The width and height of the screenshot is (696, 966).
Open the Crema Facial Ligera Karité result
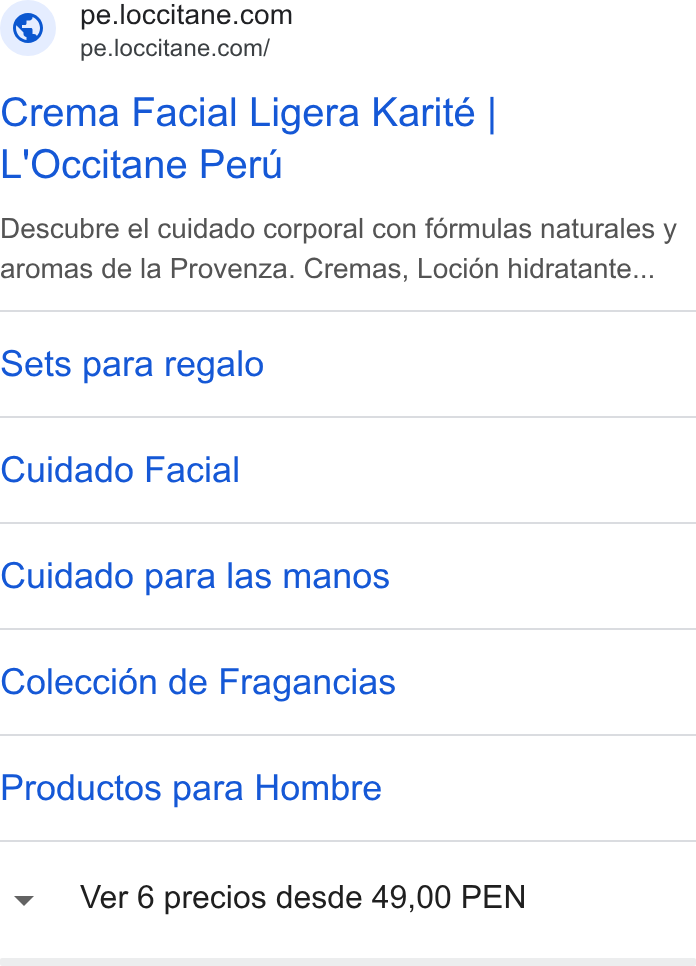[248, 138]
